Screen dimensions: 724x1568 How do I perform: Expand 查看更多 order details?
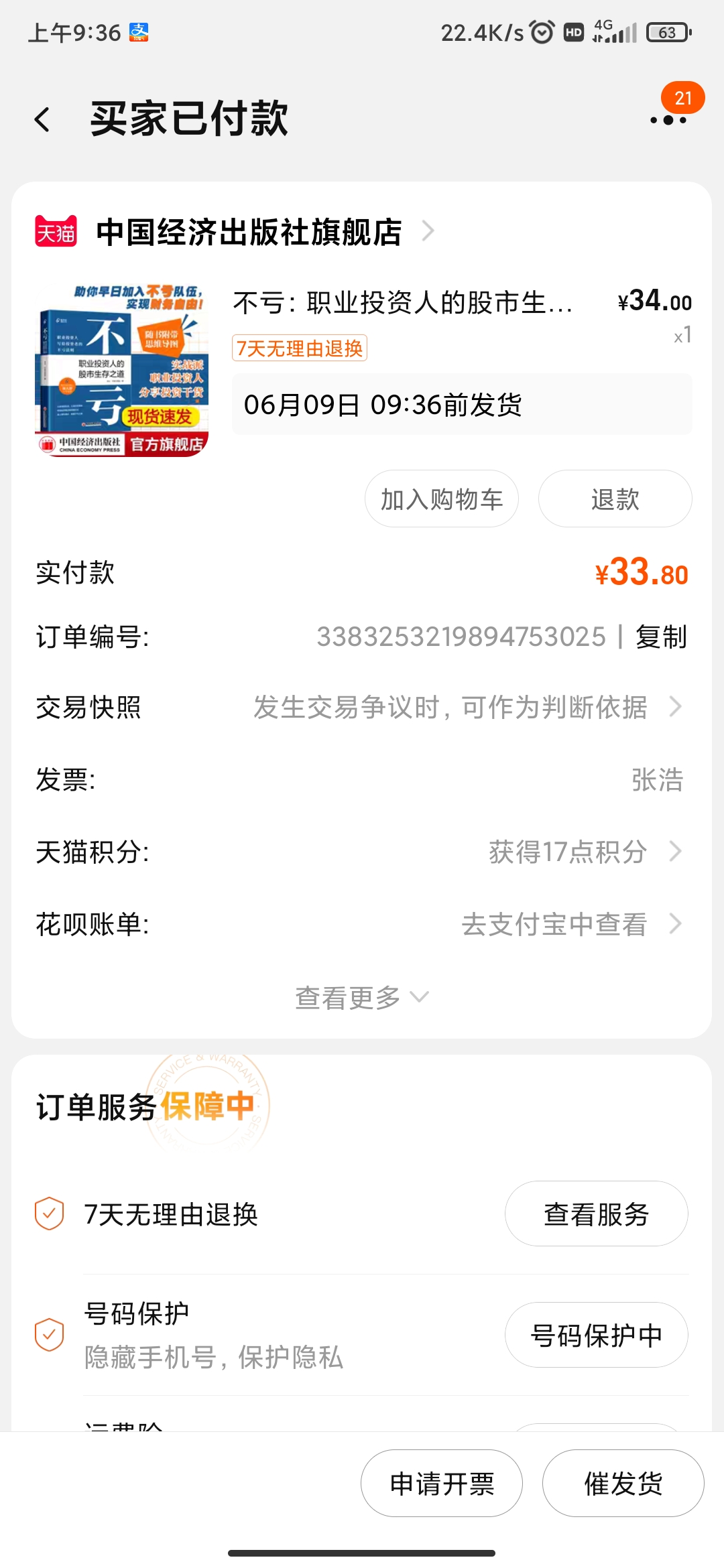(x=361, y=998)
